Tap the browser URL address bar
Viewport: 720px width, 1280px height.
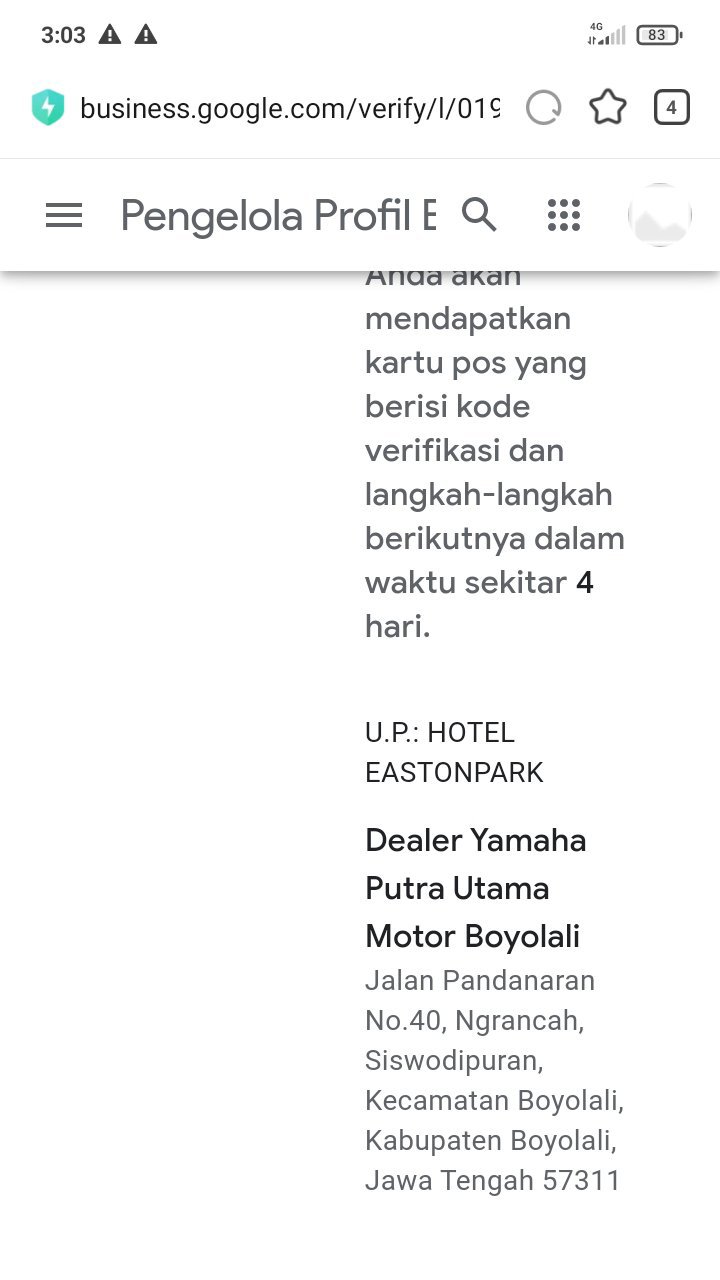coord(288,108)
